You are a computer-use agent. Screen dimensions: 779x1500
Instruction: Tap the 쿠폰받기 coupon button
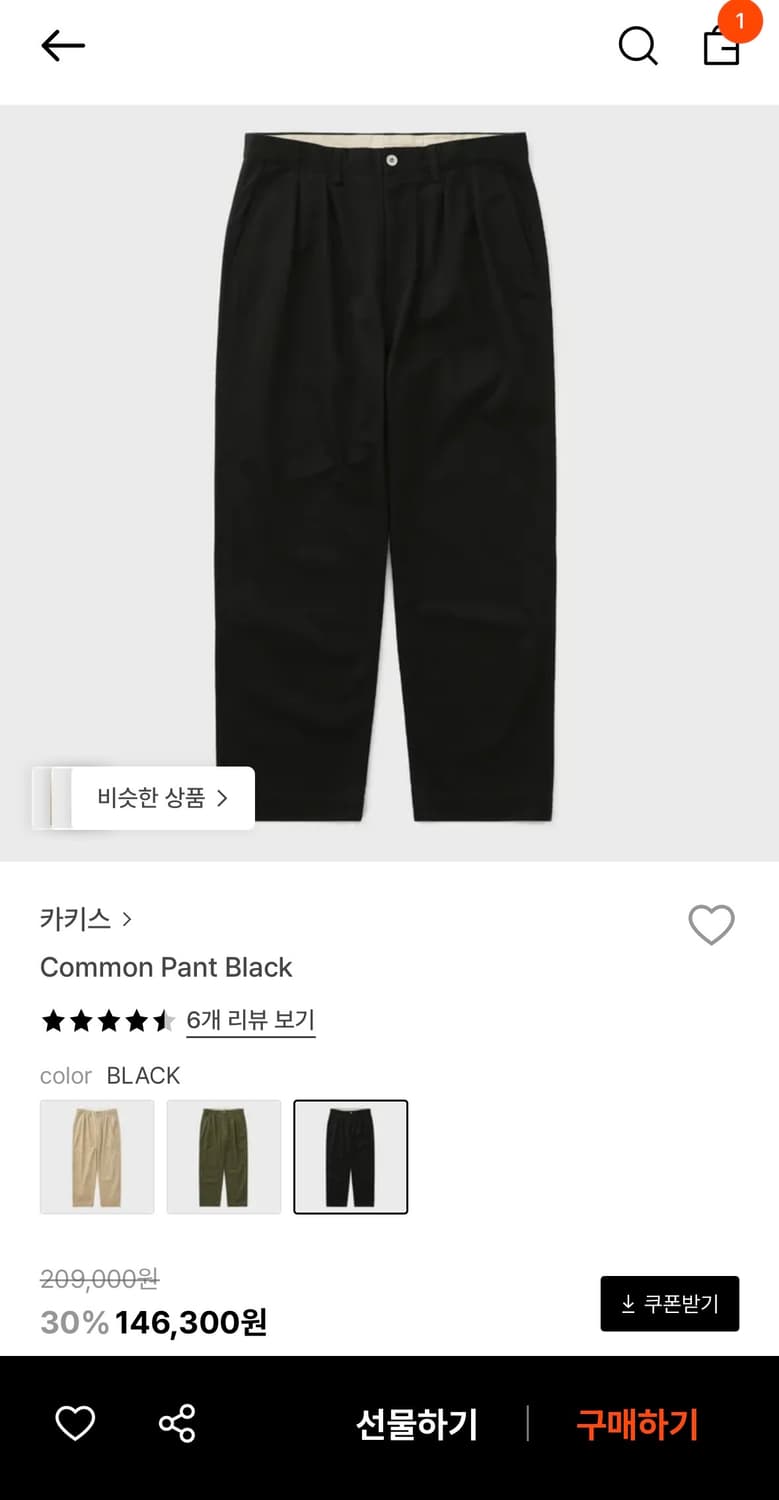(670, 1303)
